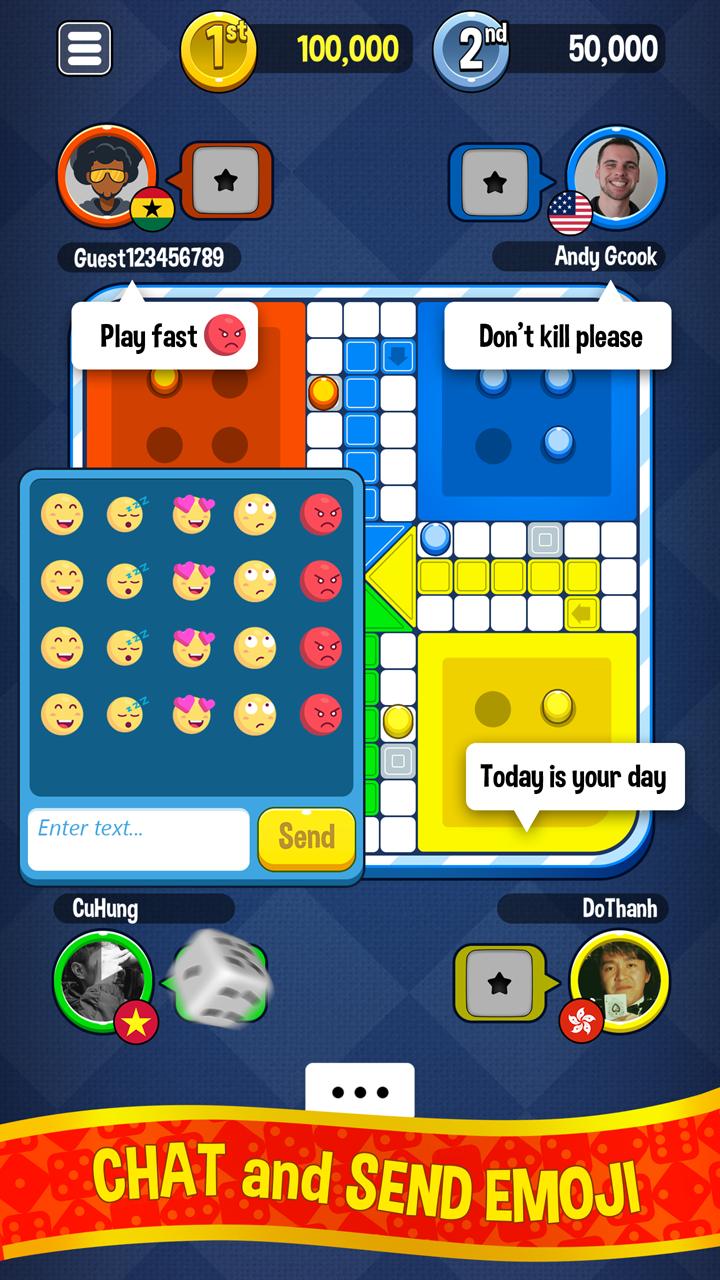
Task: View CuHung's player avatar
Action: click(103, 980)
